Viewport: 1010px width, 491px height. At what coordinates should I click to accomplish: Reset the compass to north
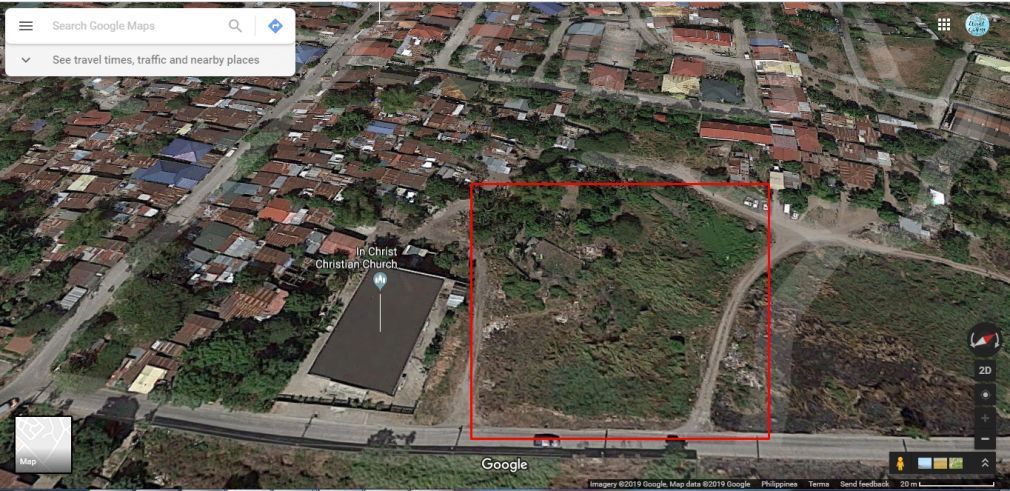click(x=984, y=340)
